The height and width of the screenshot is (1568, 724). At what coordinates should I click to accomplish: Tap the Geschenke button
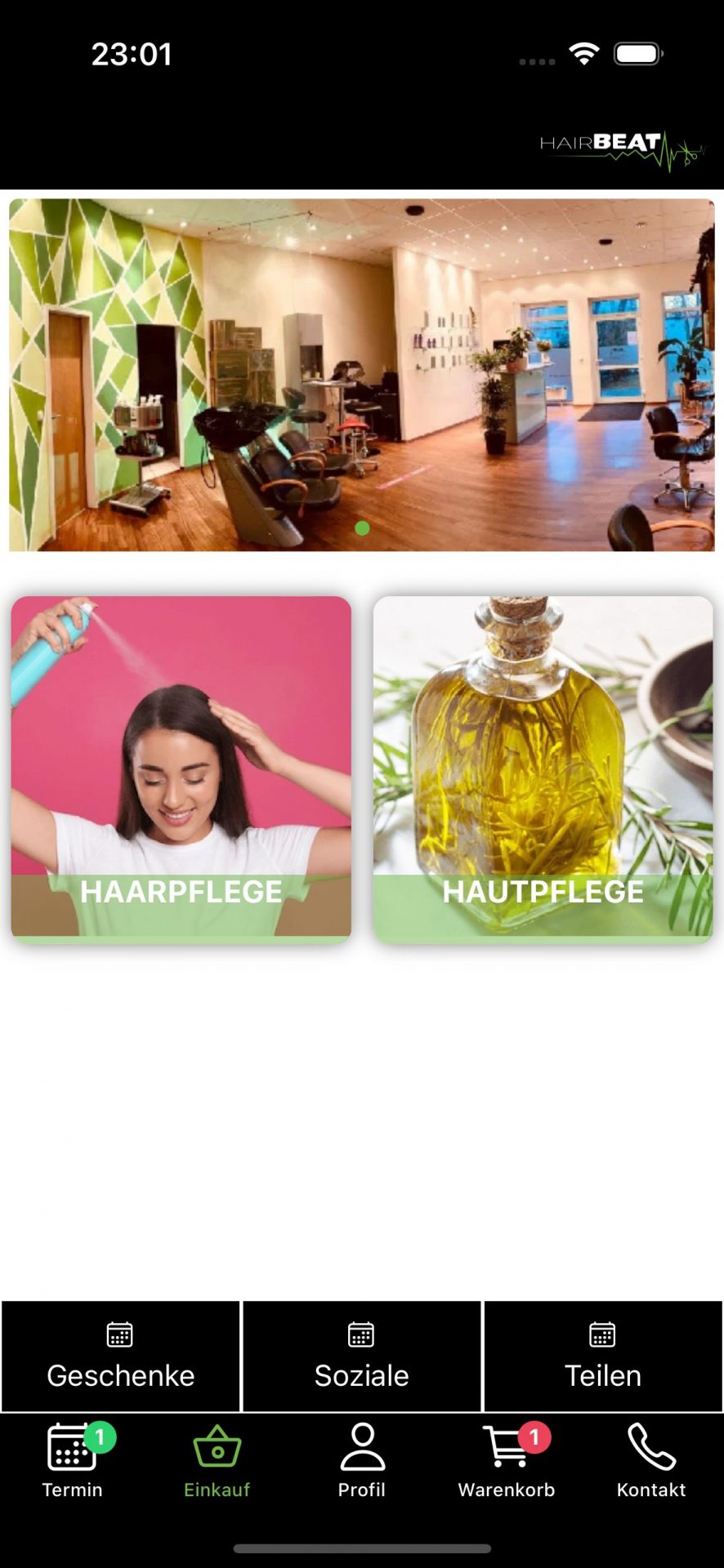(121, 1356)
